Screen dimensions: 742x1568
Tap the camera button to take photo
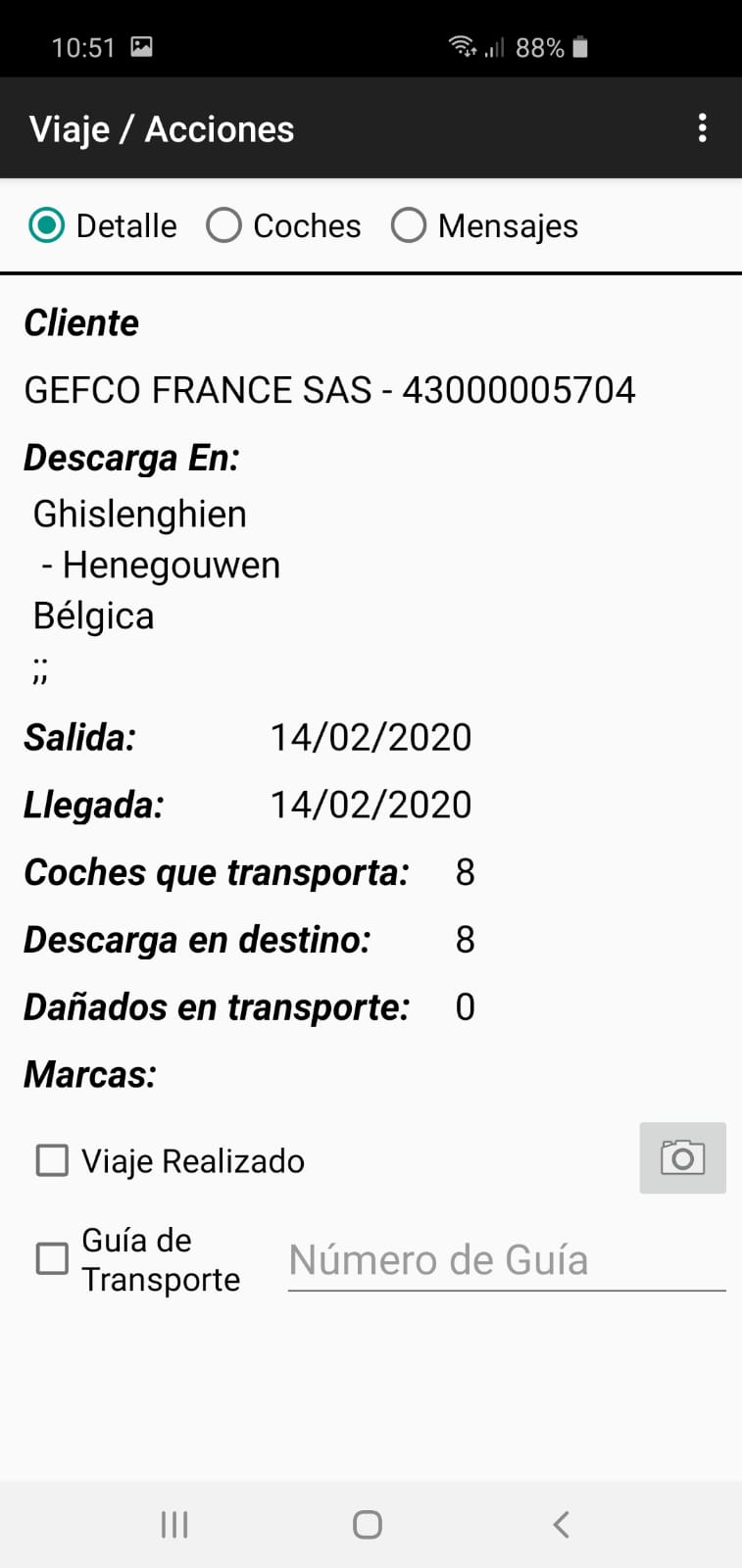click(682, 1157)
